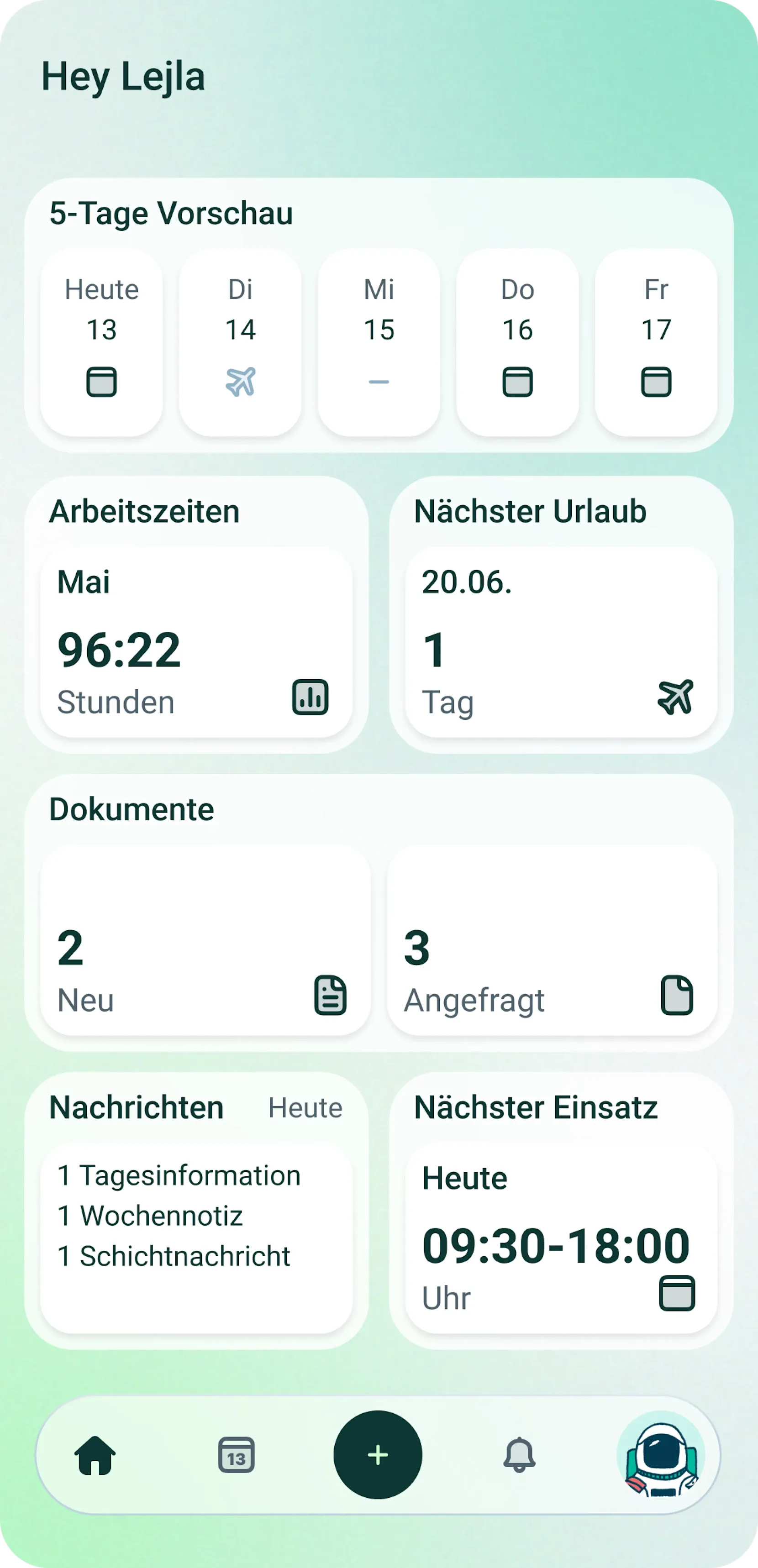This screenshot has width=758, height=1568.
Task: Open today's card Heute 13
Action: coord(102,342)
